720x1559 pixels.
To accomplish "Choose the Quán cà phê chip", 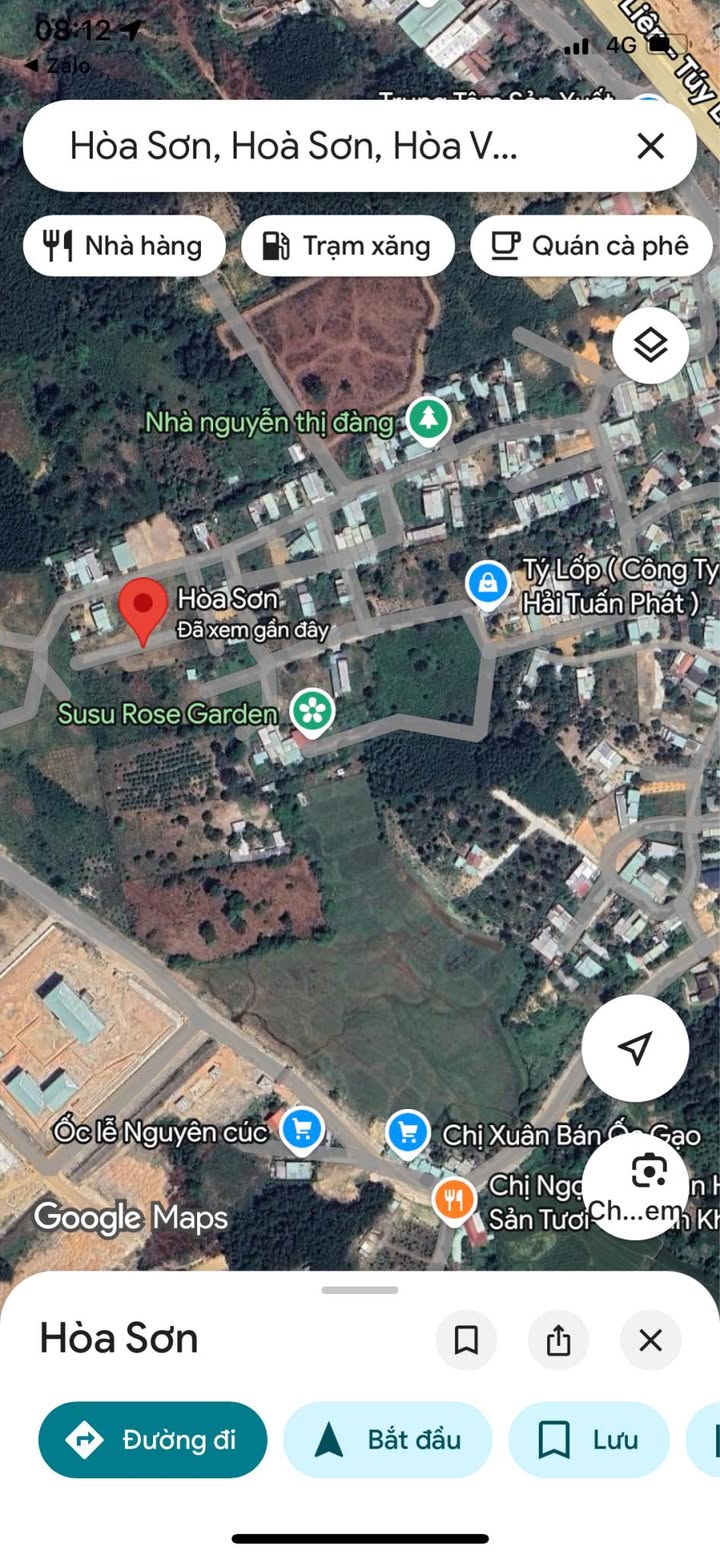I will (x=591, y=246).
